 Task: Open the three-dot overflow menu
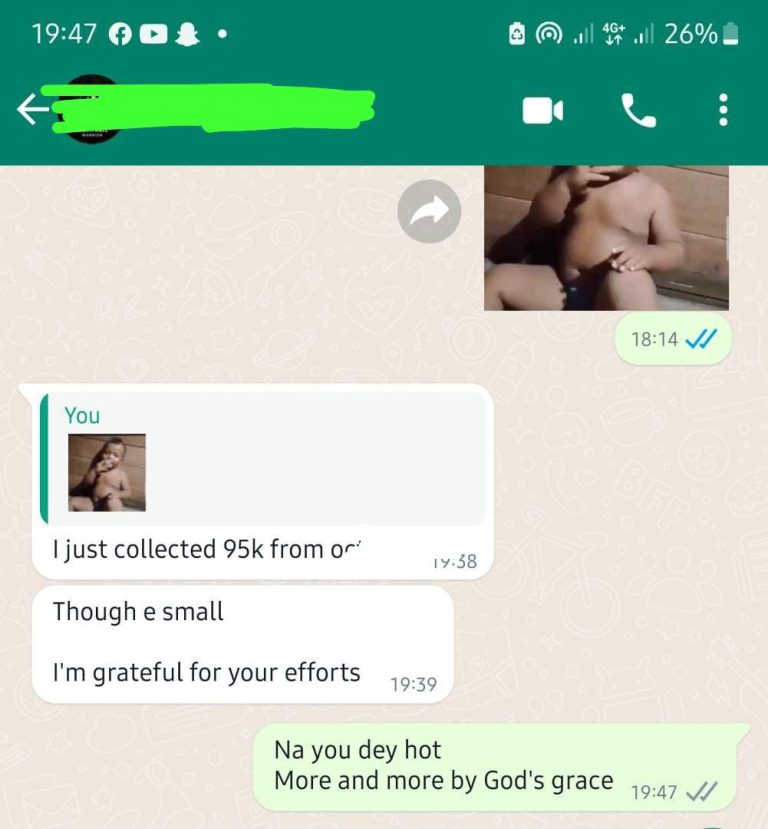click(723, 111)
